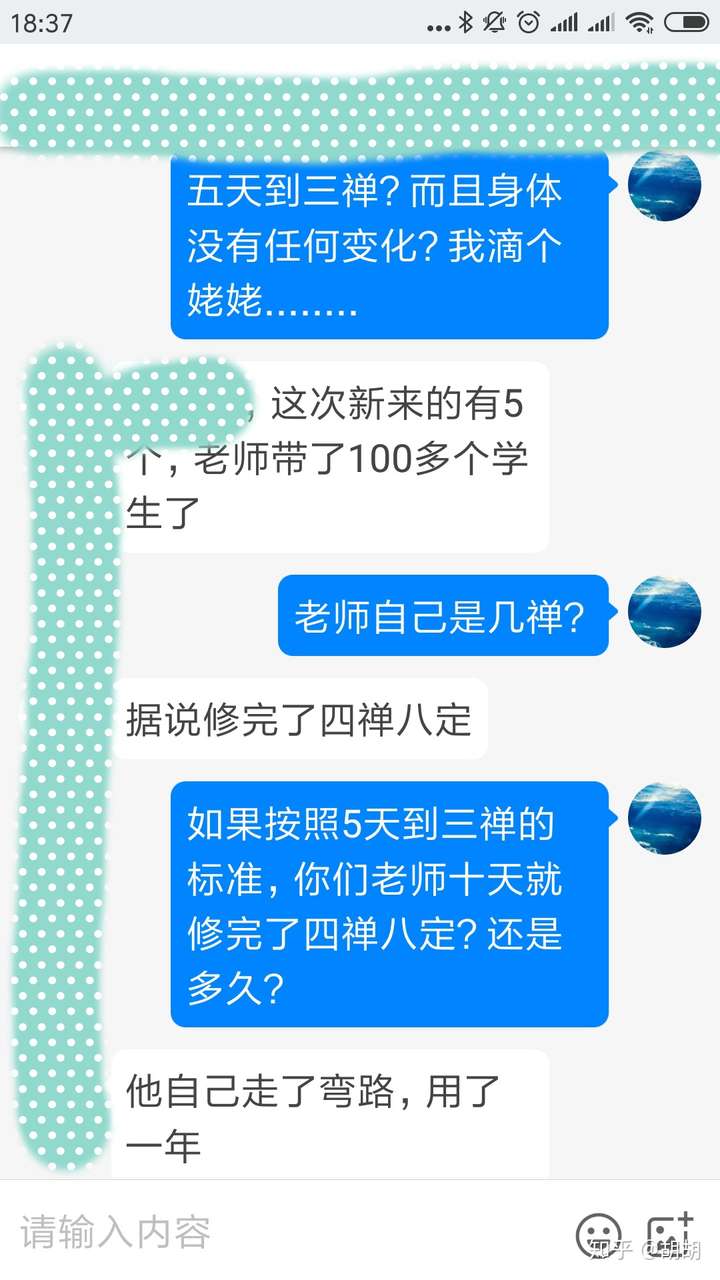Tap the message input field
Viewport: 720px width, 1280px height.
pyautogui.click(x=280, y=1232)
